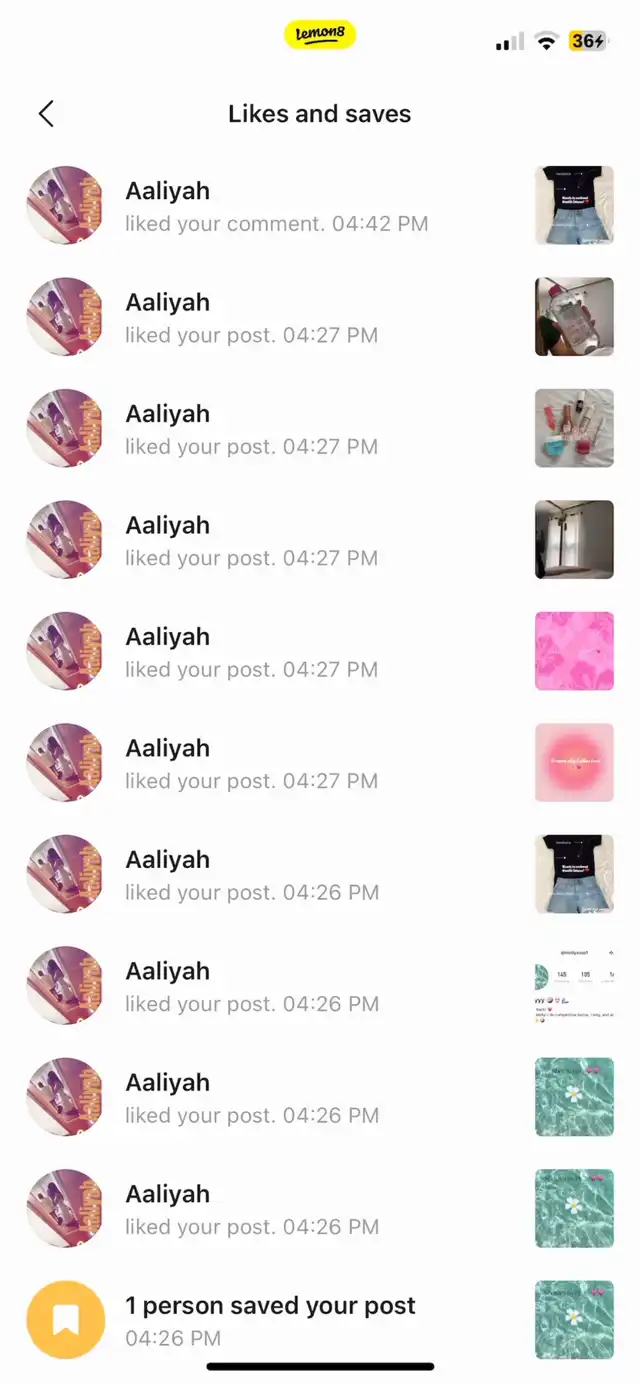Go back from Likes and saves
This screenshot has height=1384, width=640.
pyautogui.click(x=46, y=114)
